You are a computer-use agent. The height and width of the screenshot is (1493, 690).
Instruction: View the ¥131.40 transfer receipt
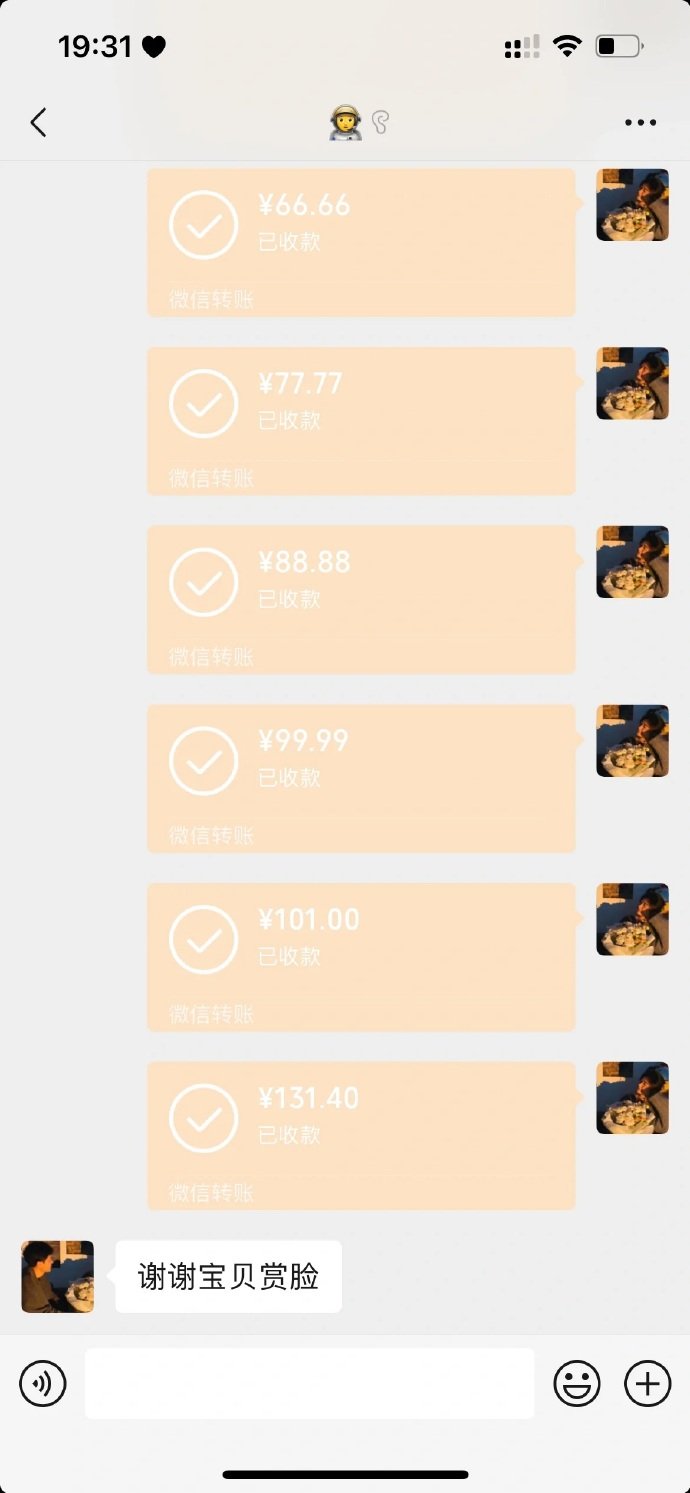click(360, 1135)
